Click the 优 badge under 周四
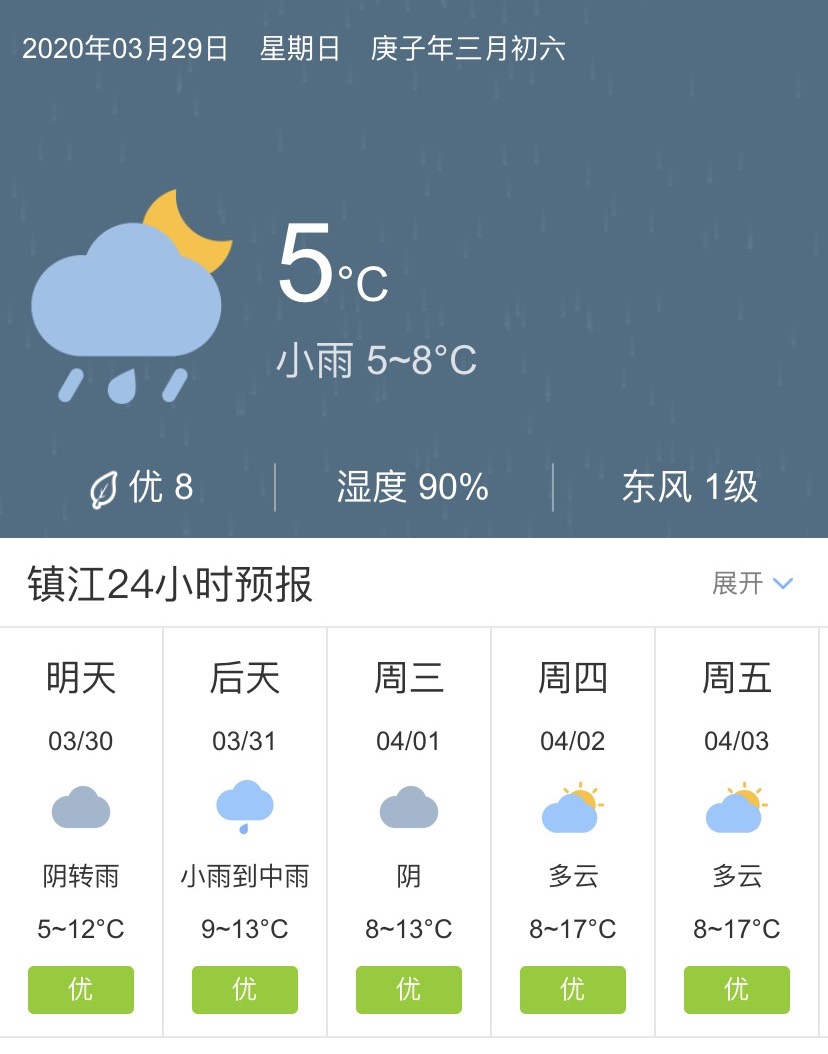 (x=572, y=989)
